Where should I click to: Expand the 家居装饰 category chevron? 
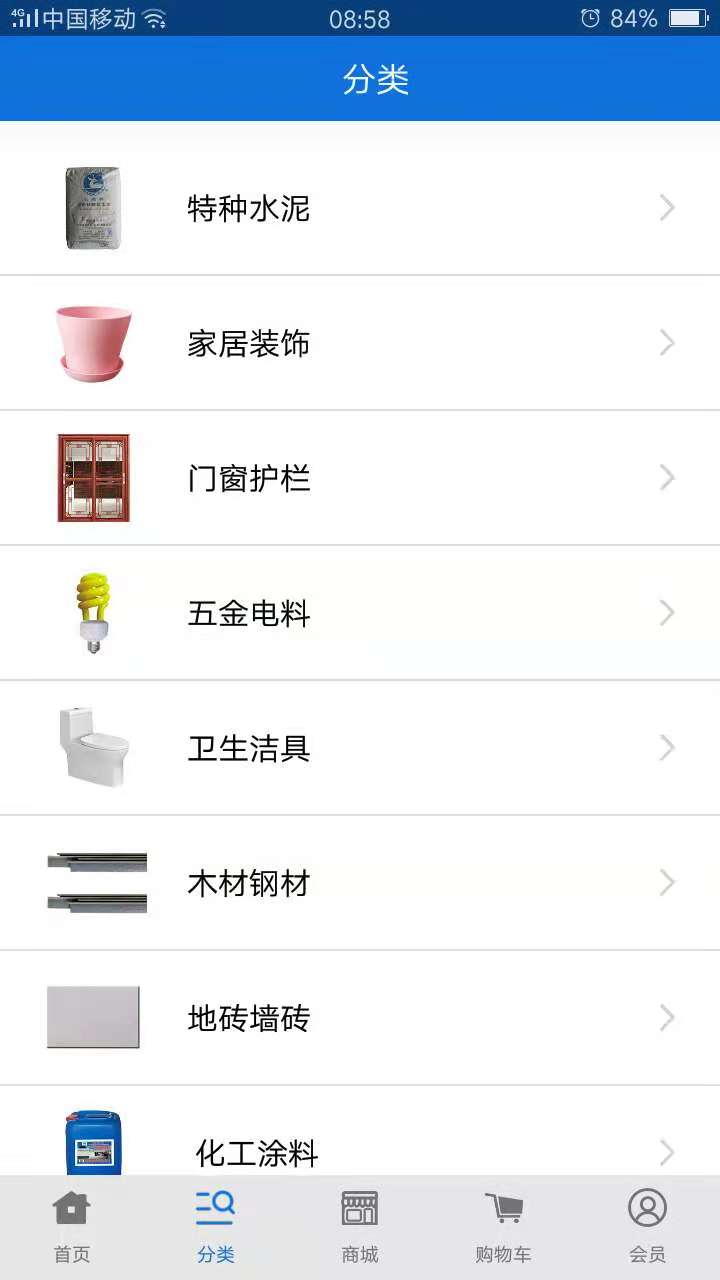click(x=666, y=342)
